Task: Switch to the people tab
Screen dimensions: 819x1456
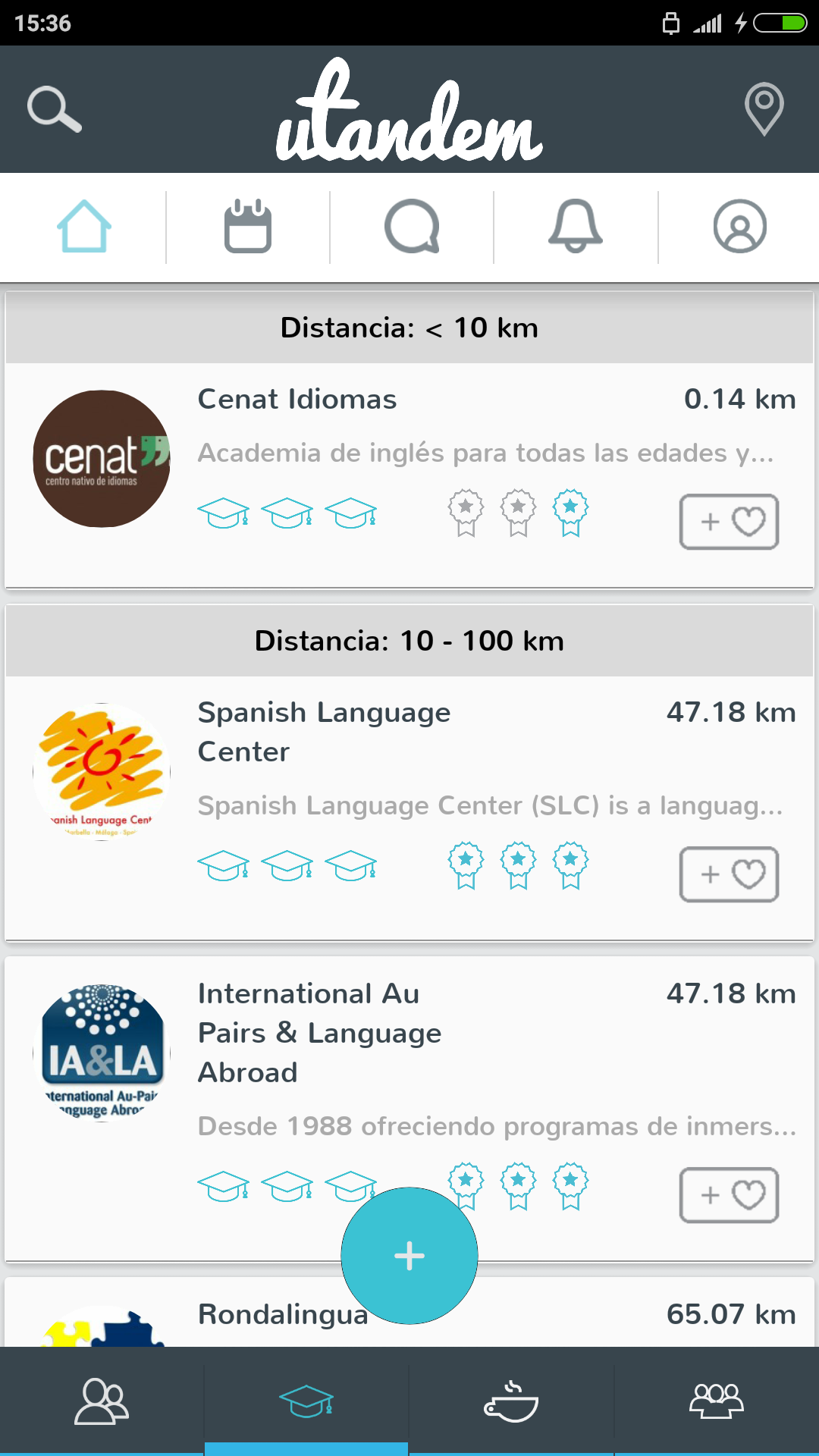Action: pyautogui.click(x=102, y=1401)
